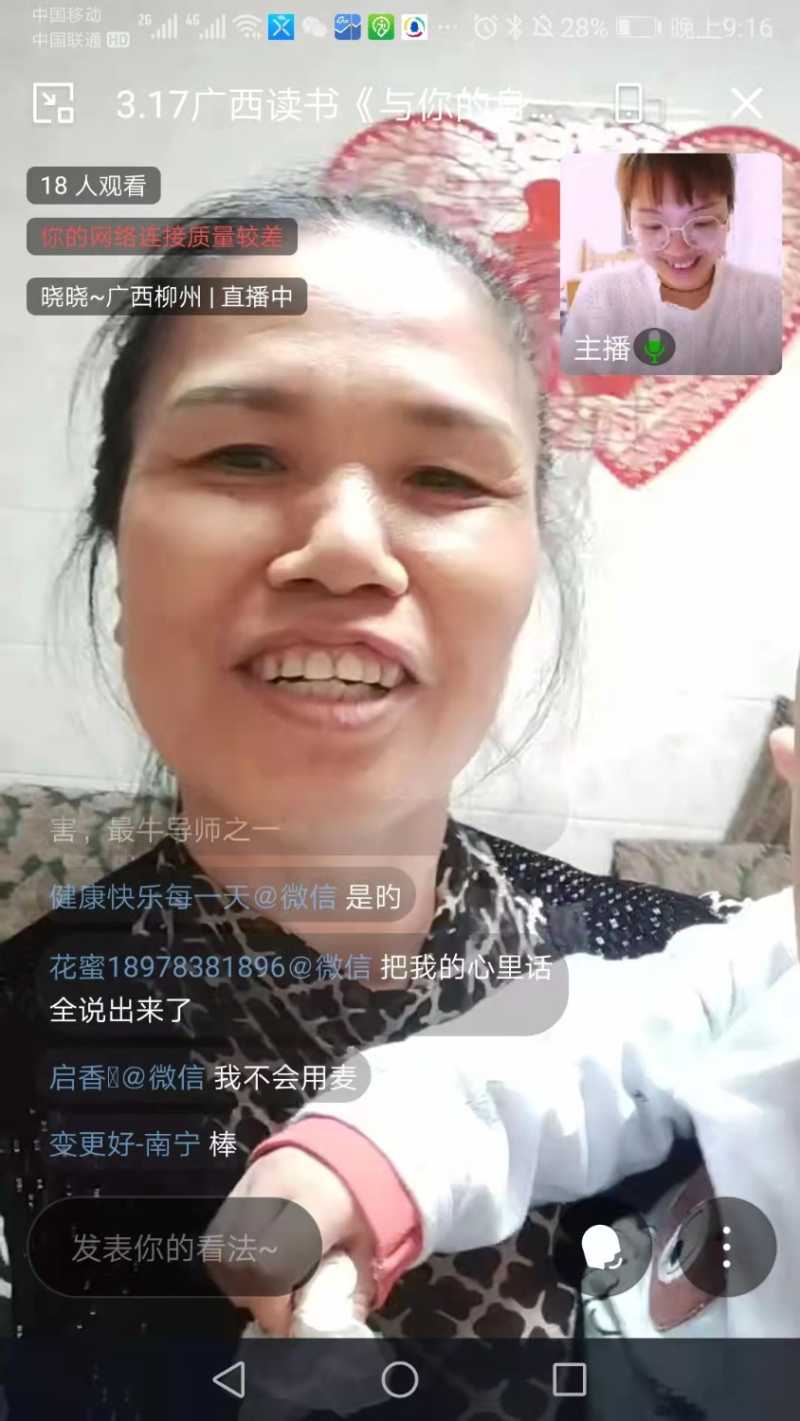800x1421 pixels.
Task: Minimize the live stream to a small window
Action: [53, 103]
